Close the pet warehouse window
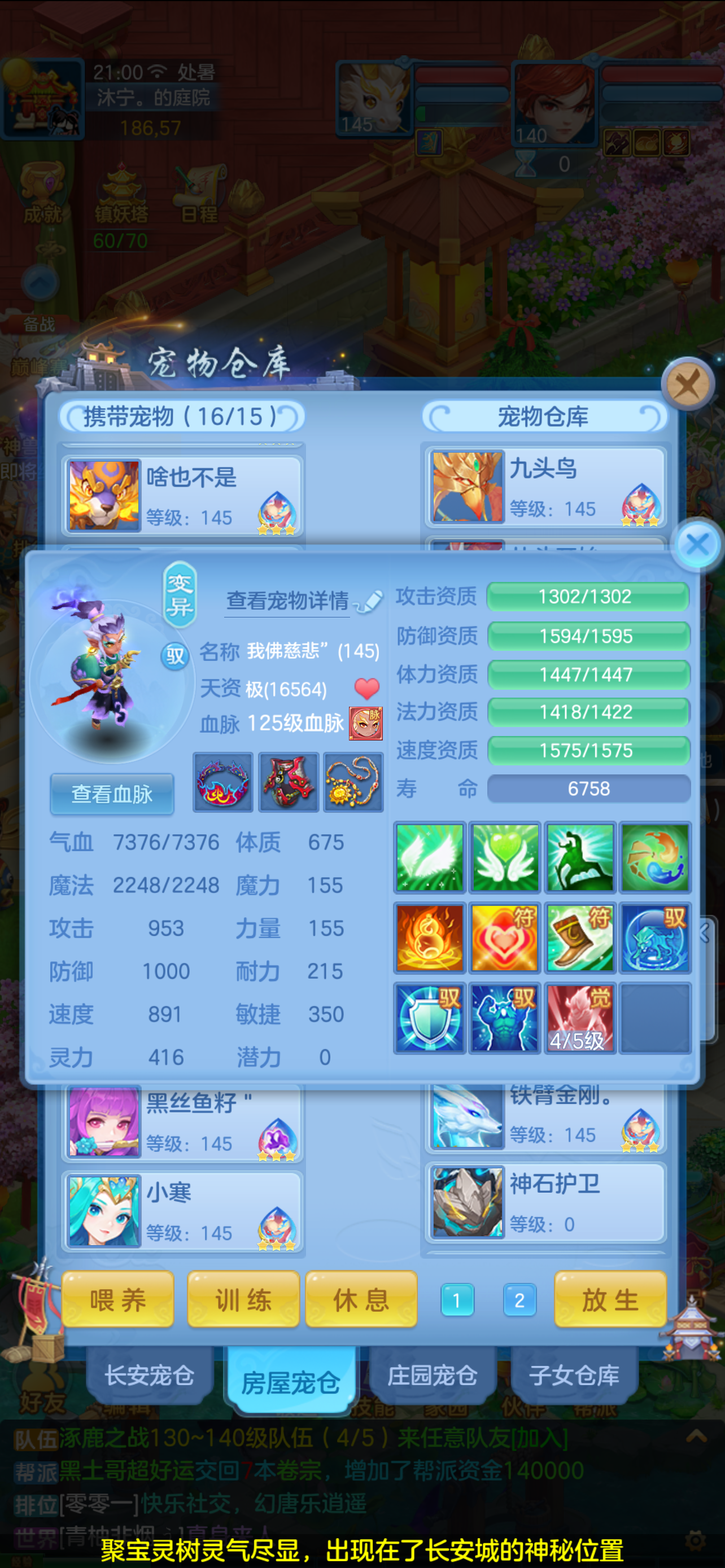Viewport: 725px width, 1568px height. coord(688,384)
